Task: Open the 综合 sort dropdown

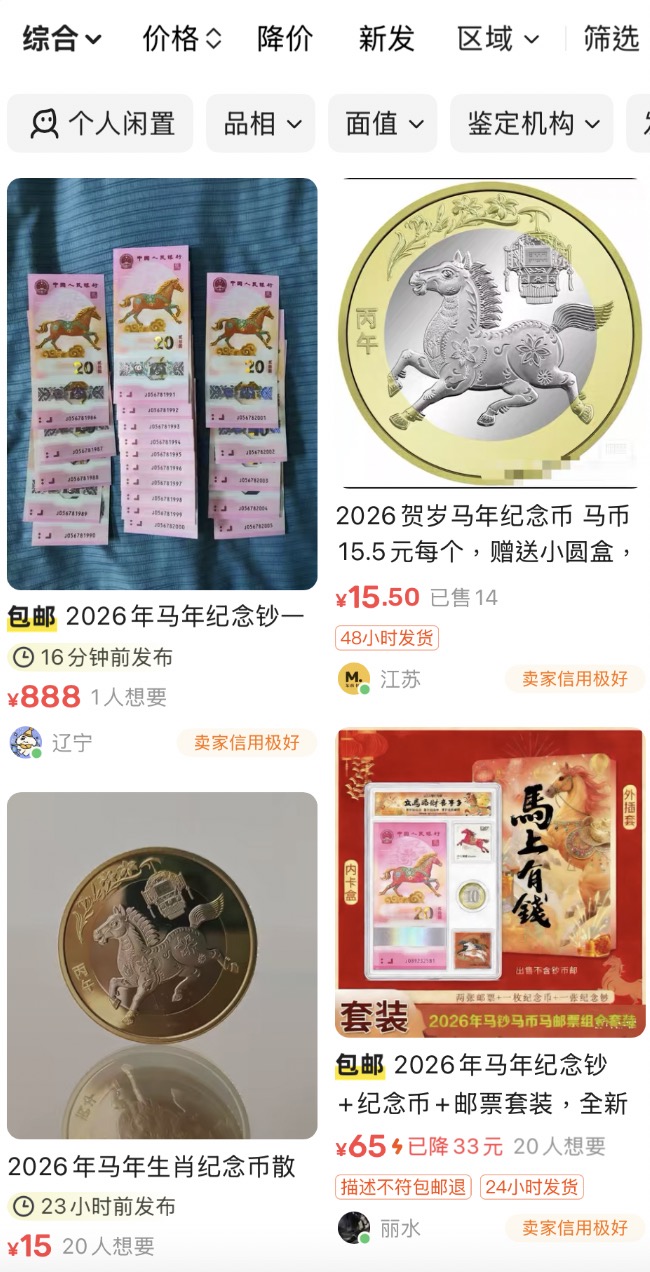Action: [x=62, y=39]
